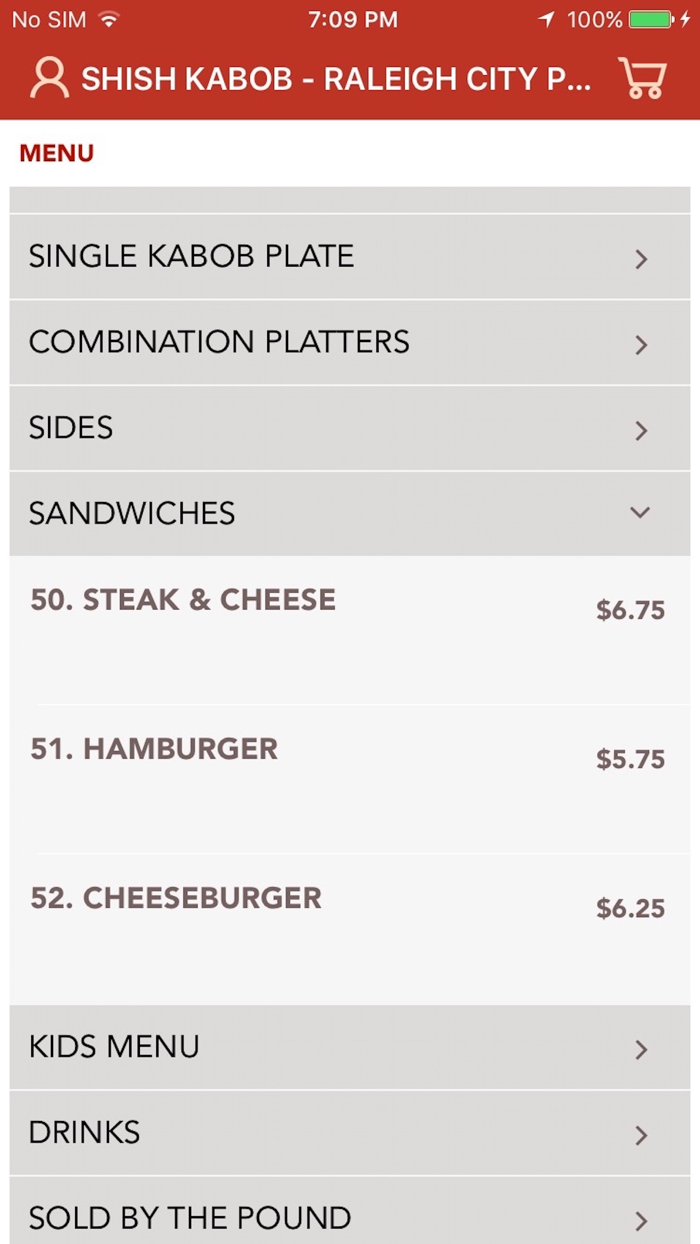Open the user account profile icon
This screenshot has width=700, height=1244.
click(49, 78)
